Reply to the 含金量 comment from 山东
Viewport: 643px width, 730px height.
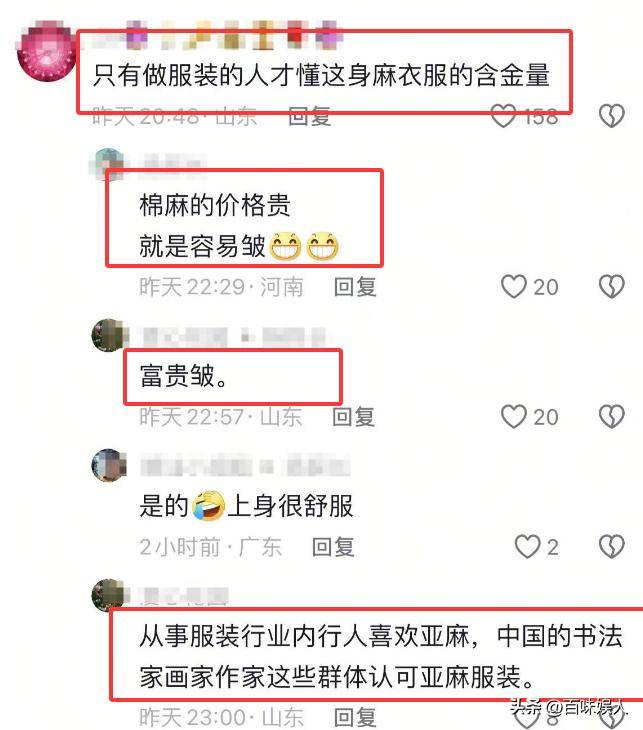[x=309, y=116]
